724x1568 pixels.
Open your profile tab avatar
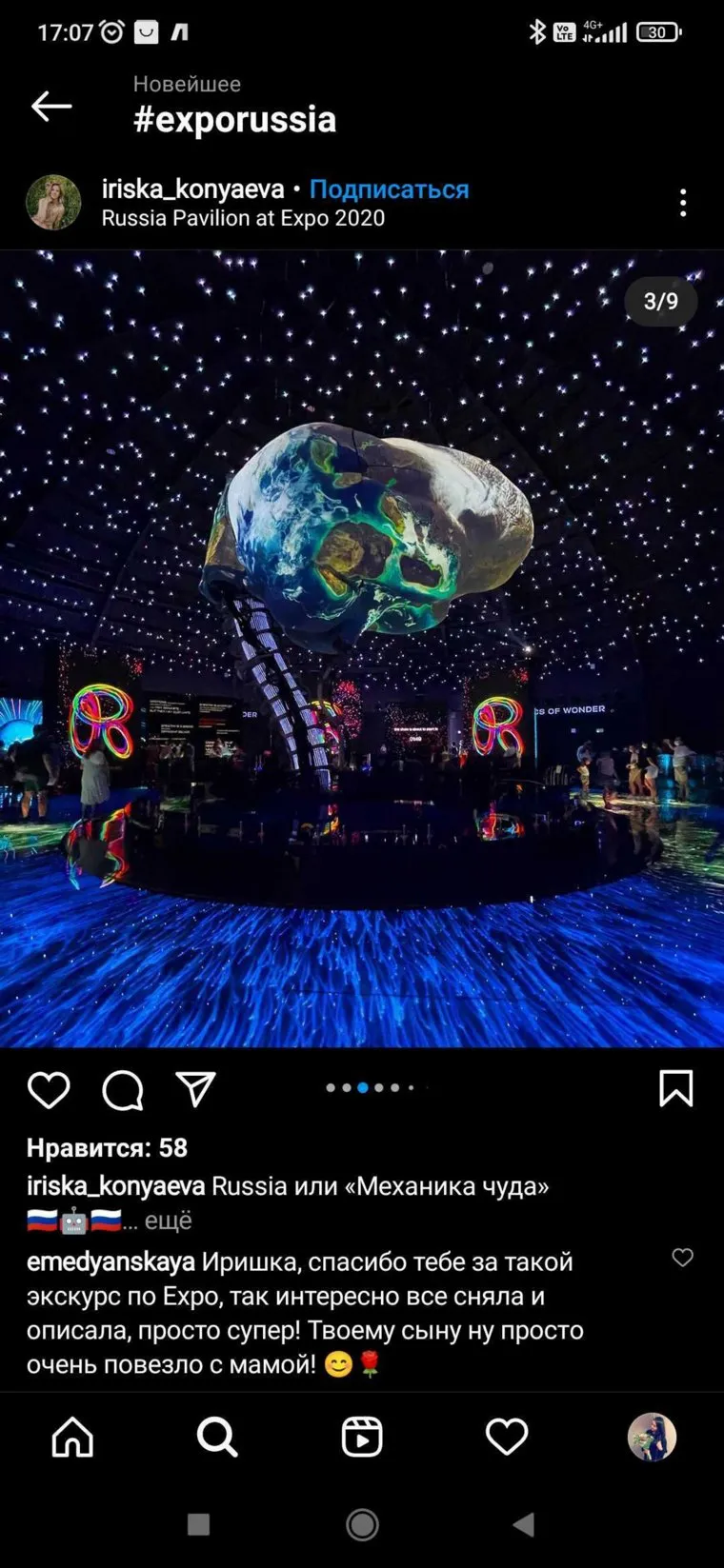tap(652, 1438)
